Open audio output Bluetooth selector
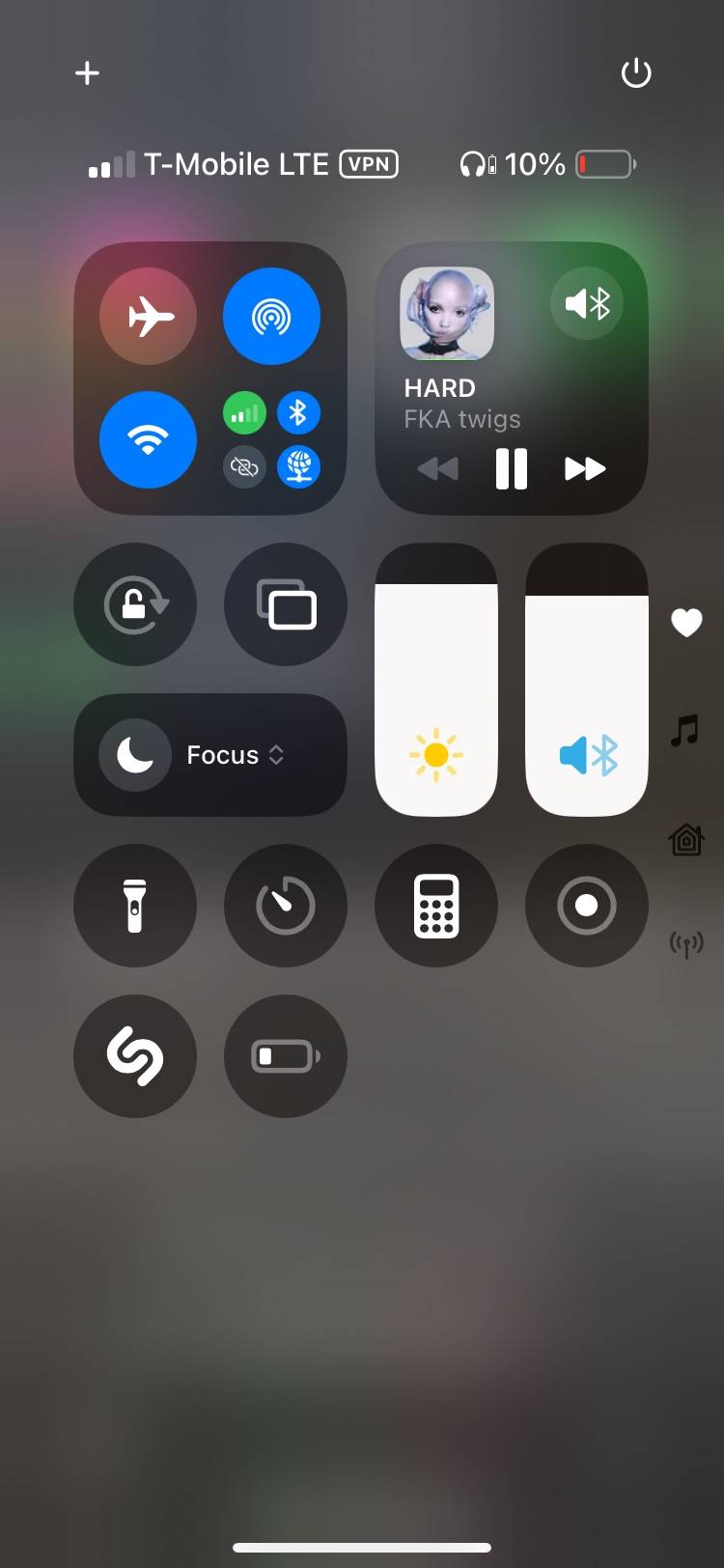 tap(587, 304)
